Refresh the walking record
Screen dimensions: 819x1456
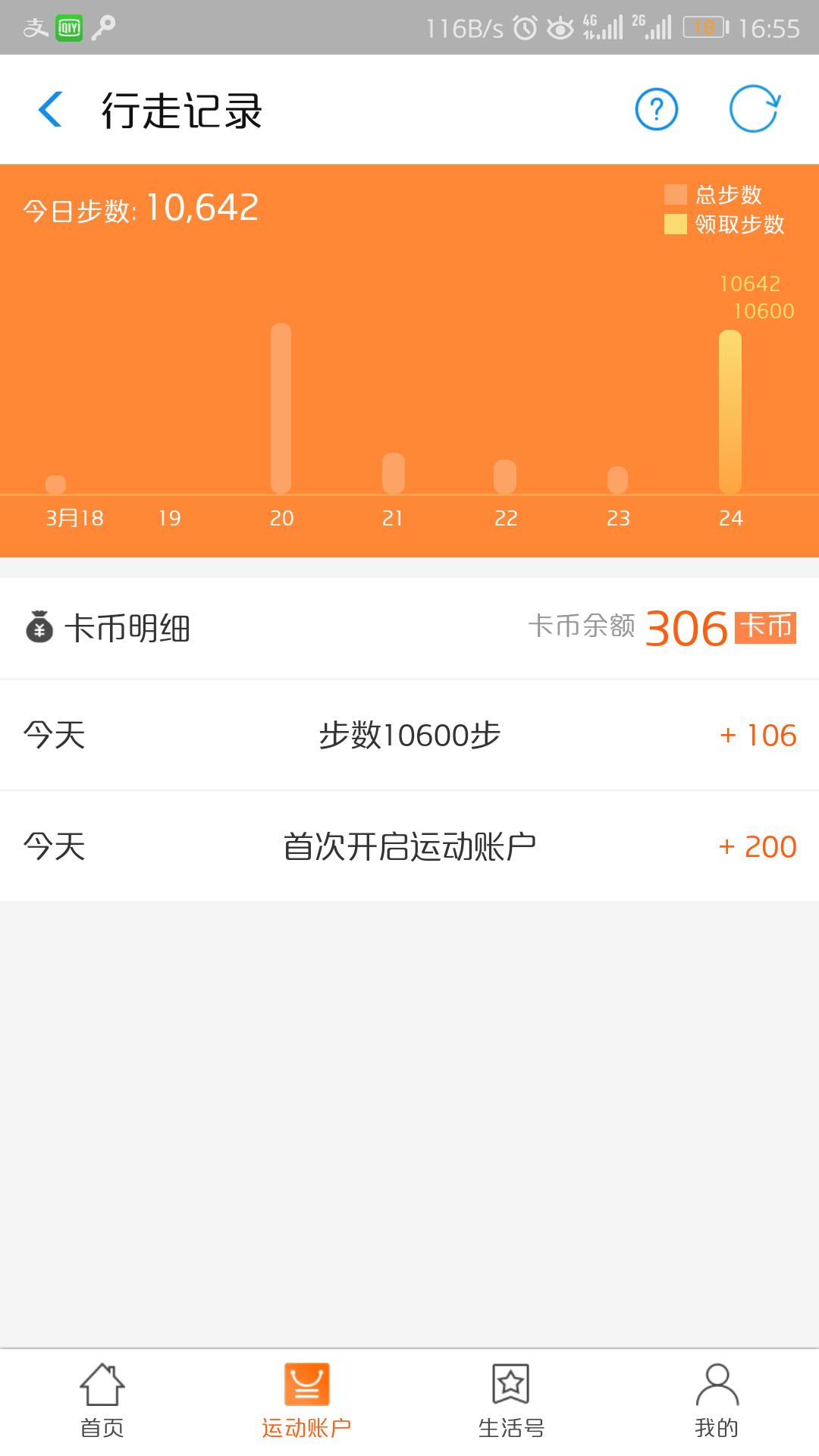(754, 109)
